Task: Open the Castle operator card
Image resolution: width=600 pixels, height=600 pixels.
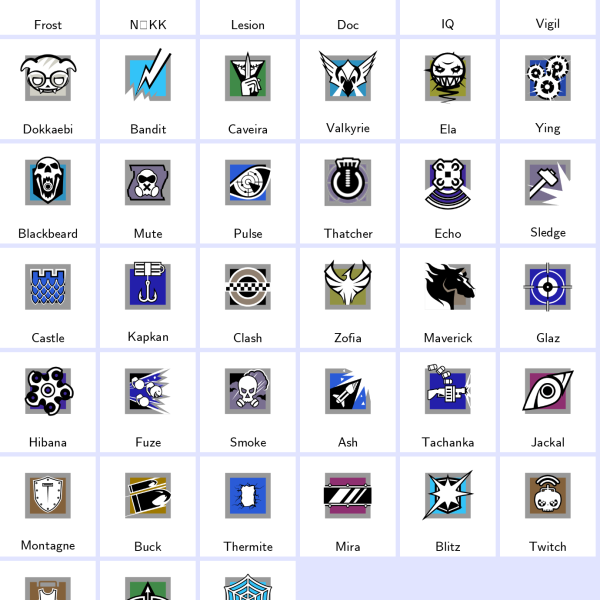Action: click(48, 296)
